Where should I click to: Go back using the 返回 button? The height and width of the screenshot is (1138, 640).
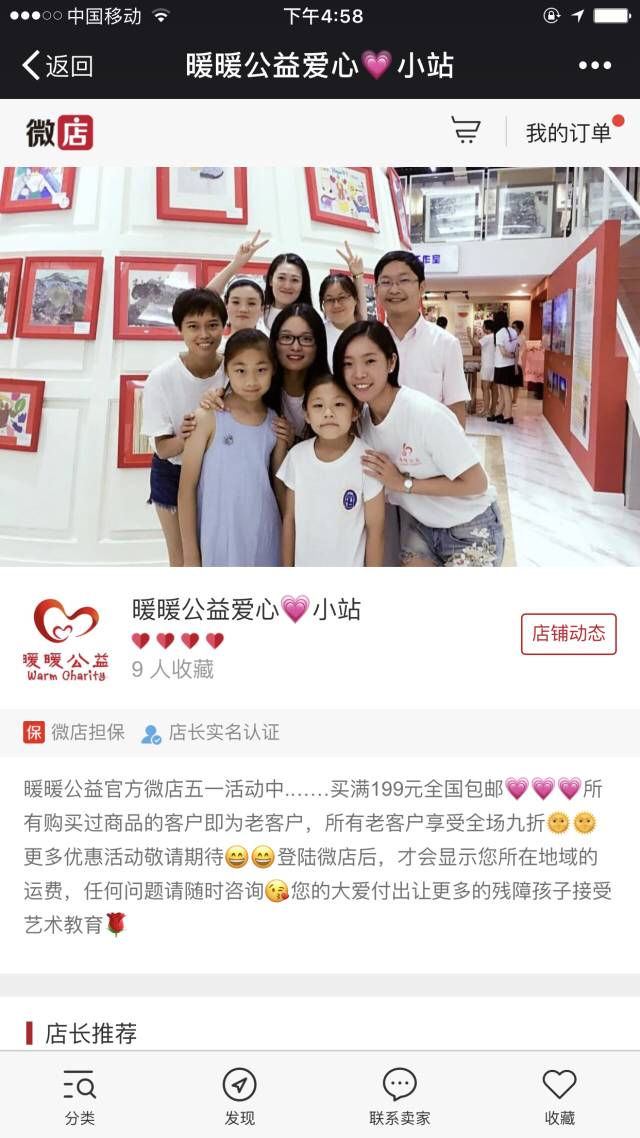(58, 66)
